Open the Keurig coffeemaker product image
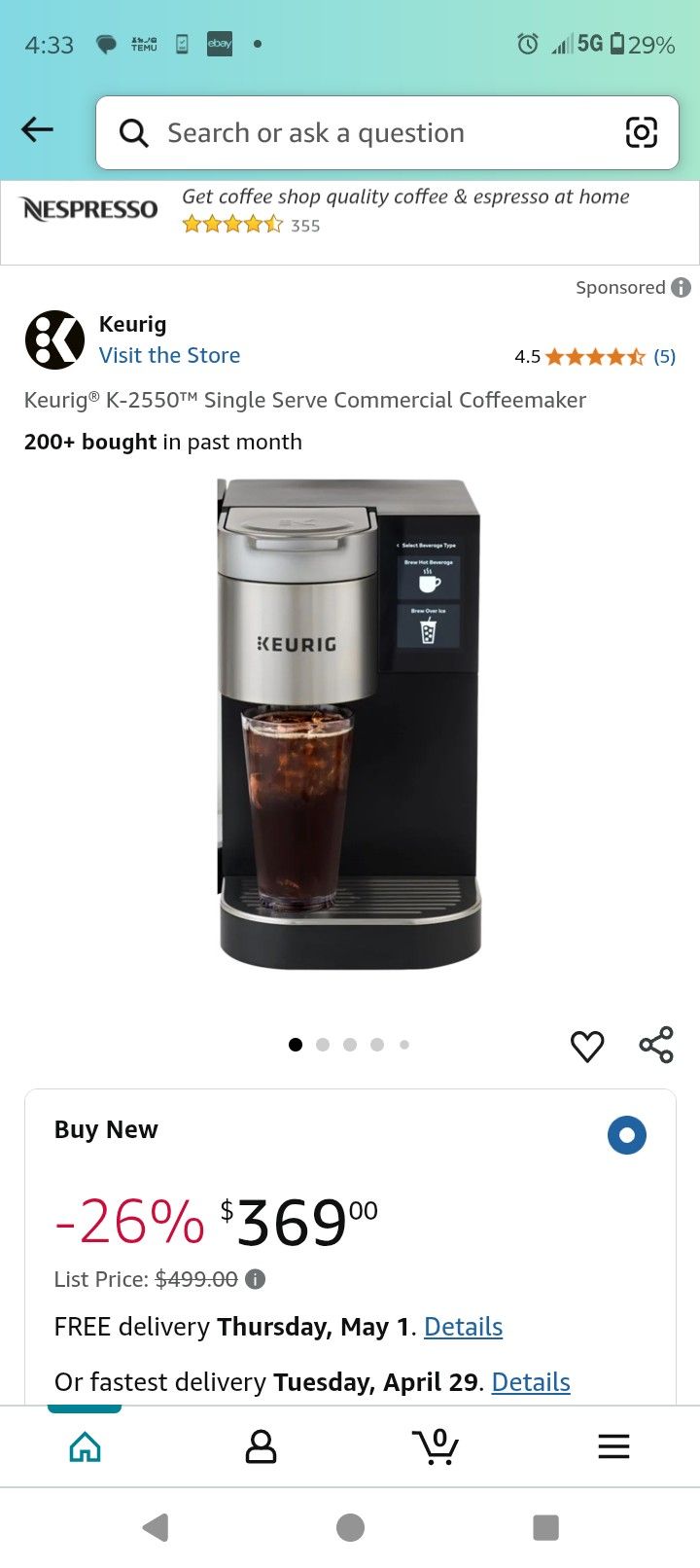 coord(349,724)
